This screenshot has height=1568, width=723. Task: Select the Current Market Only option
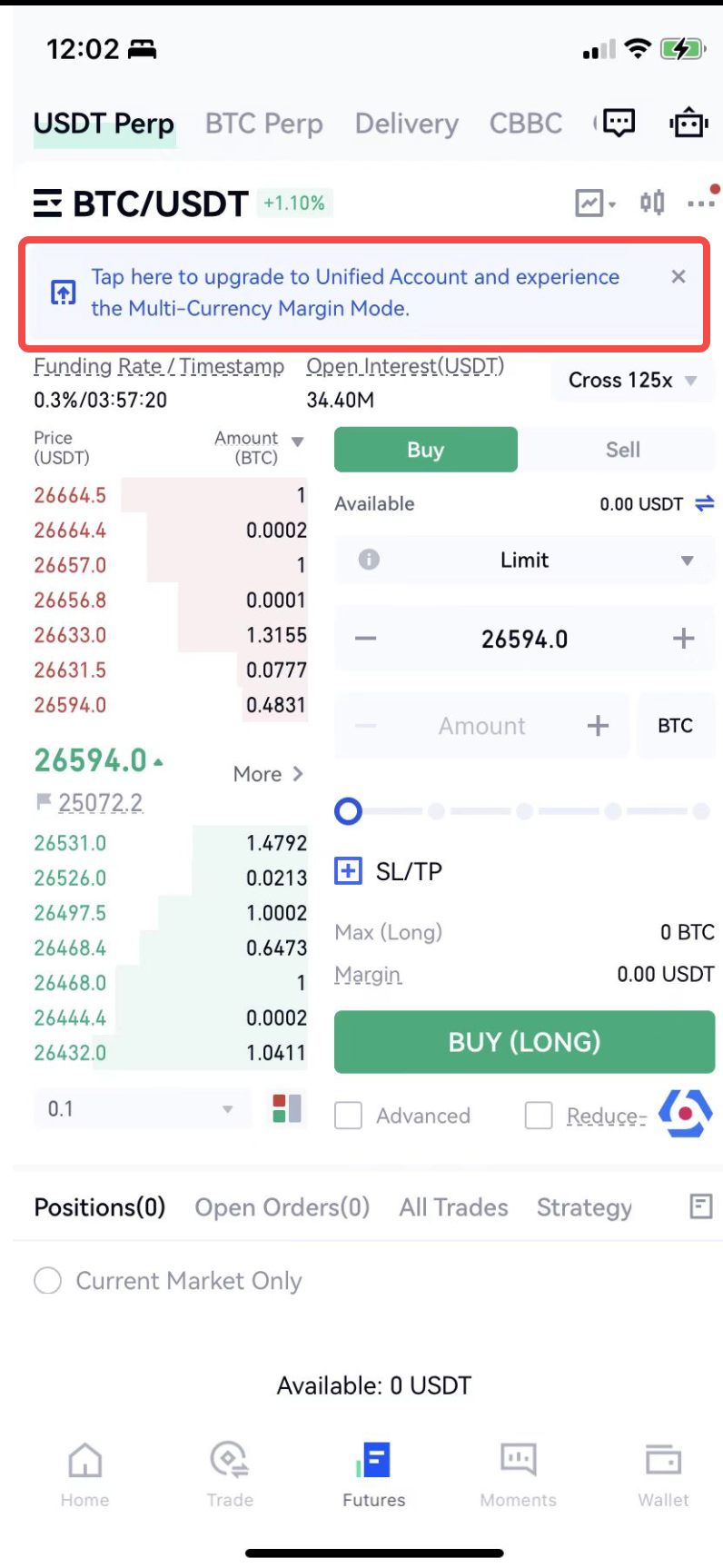click(x=47, y=1281)
